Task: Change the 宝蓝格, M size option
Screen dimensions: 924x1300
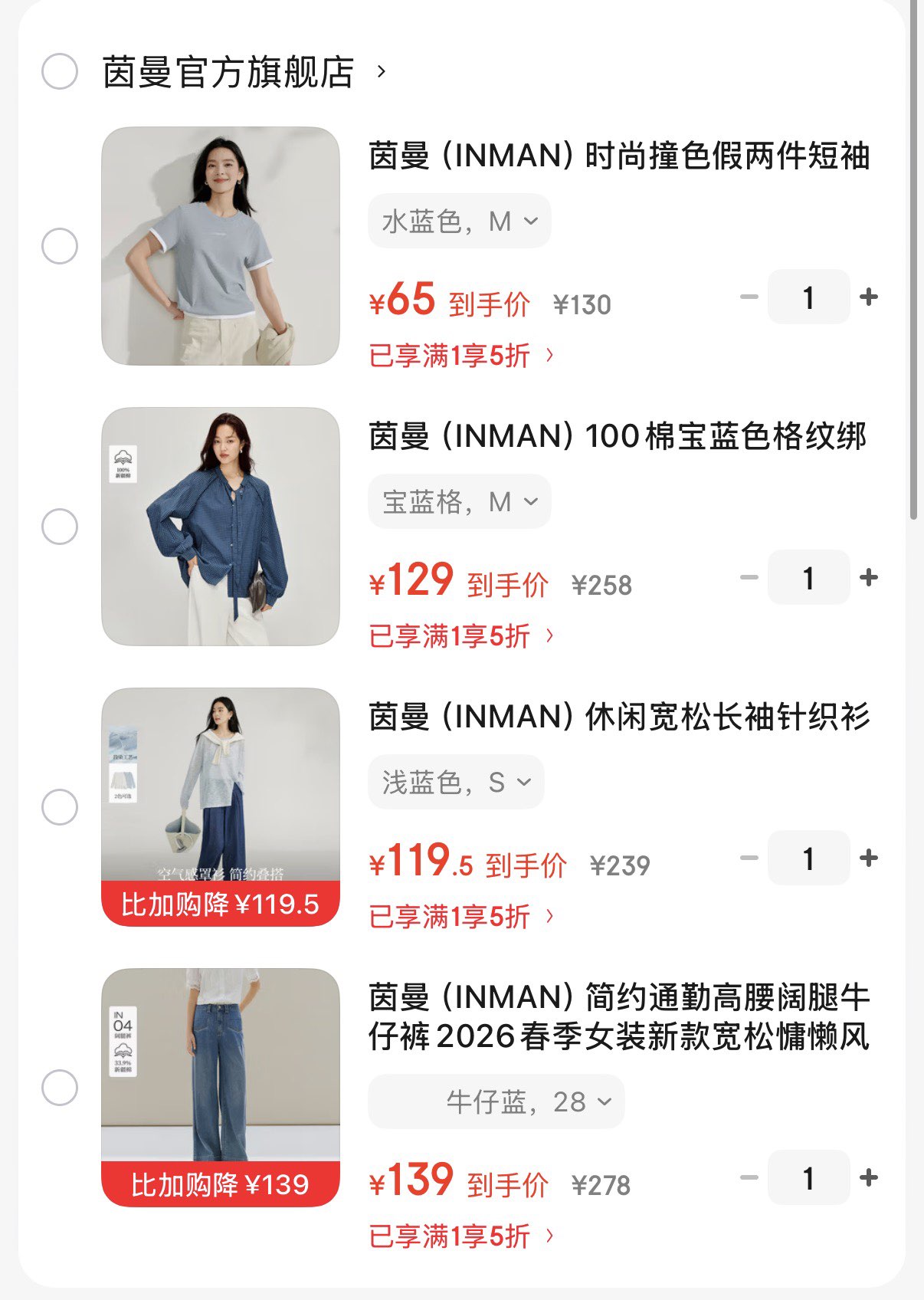Action: click(x=460, y=502)
